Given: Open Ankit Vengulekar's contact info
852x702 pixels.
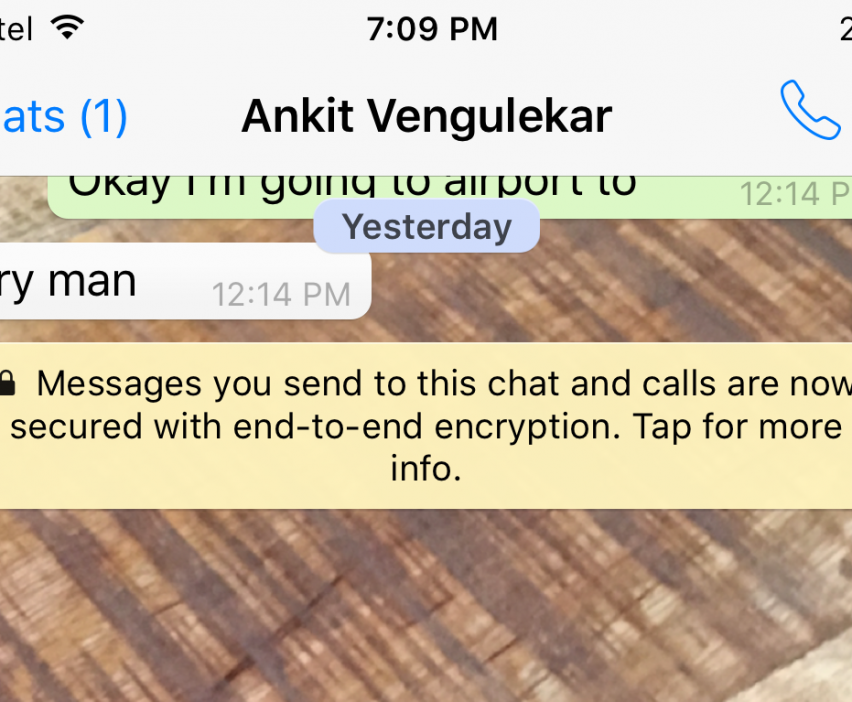Looking at the screenshot, I should pos(426,117).
